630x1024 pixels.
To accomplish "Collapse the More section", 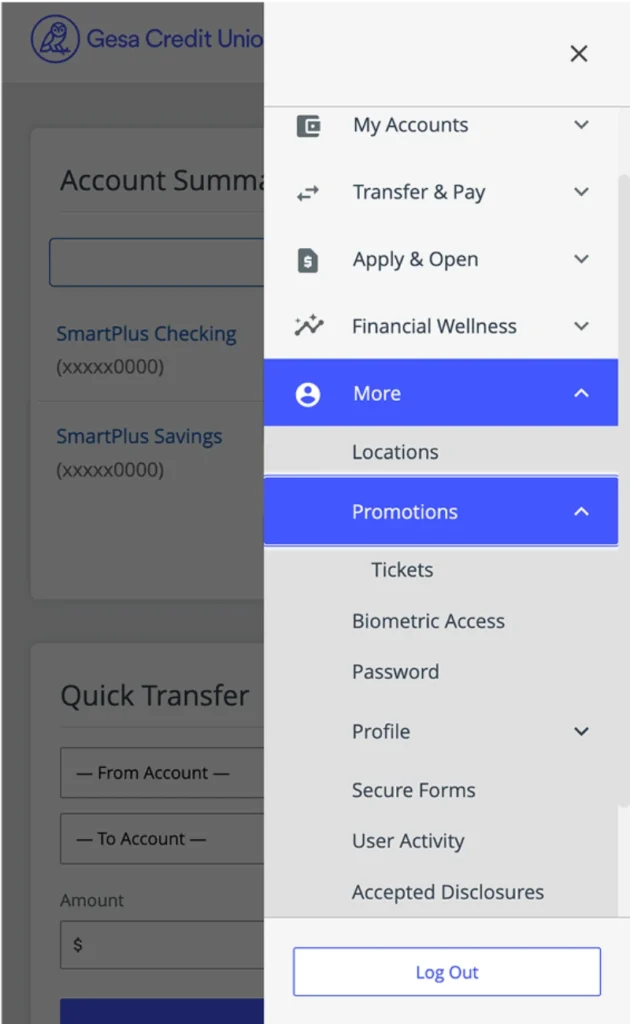I will pos(440,394).
